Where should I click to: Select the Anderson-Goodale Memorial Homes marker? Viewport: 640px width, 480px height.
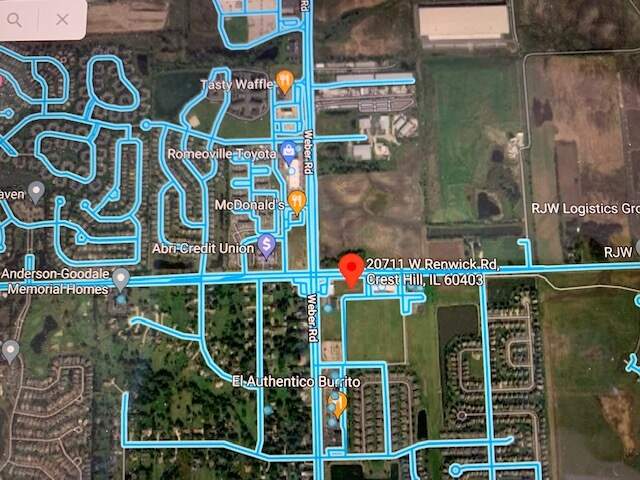pyautogui.click(x=121, y=278)
